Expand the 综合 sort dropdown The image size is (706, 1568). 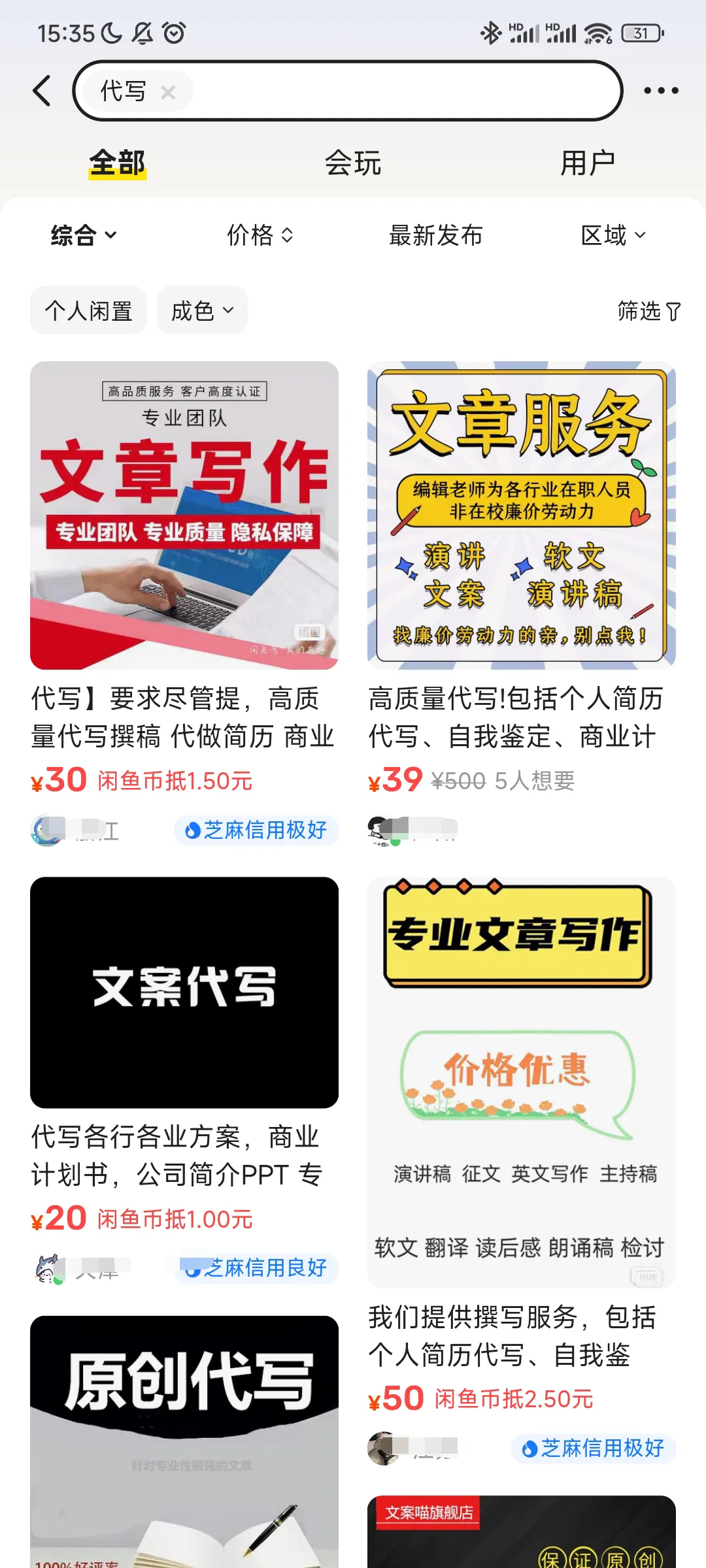(x=84, y=235)
